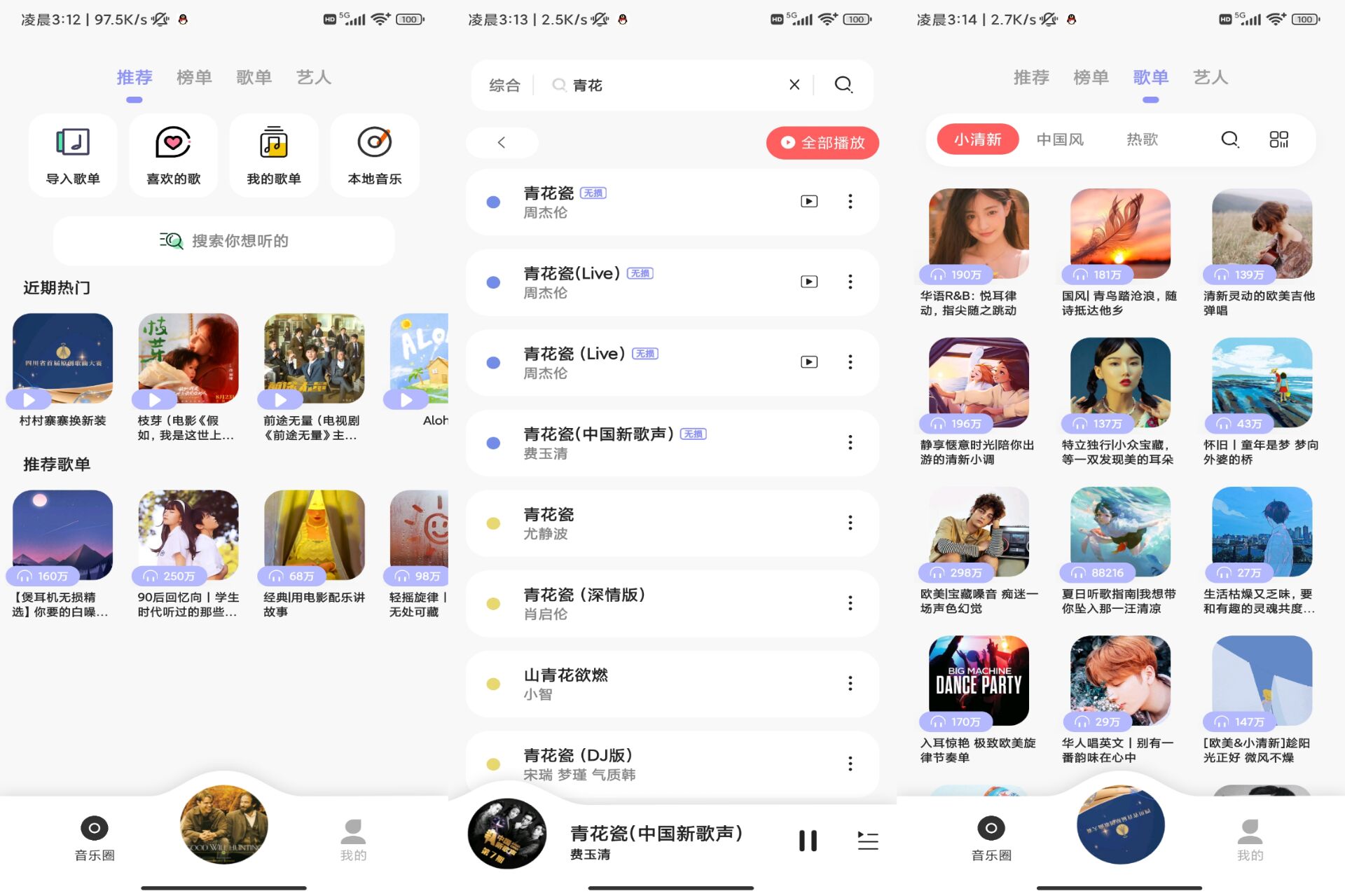This screenshot has height=896, width=1345.
Task: Go back with the chevron beside 全部播放
Action: coord(502,143)
